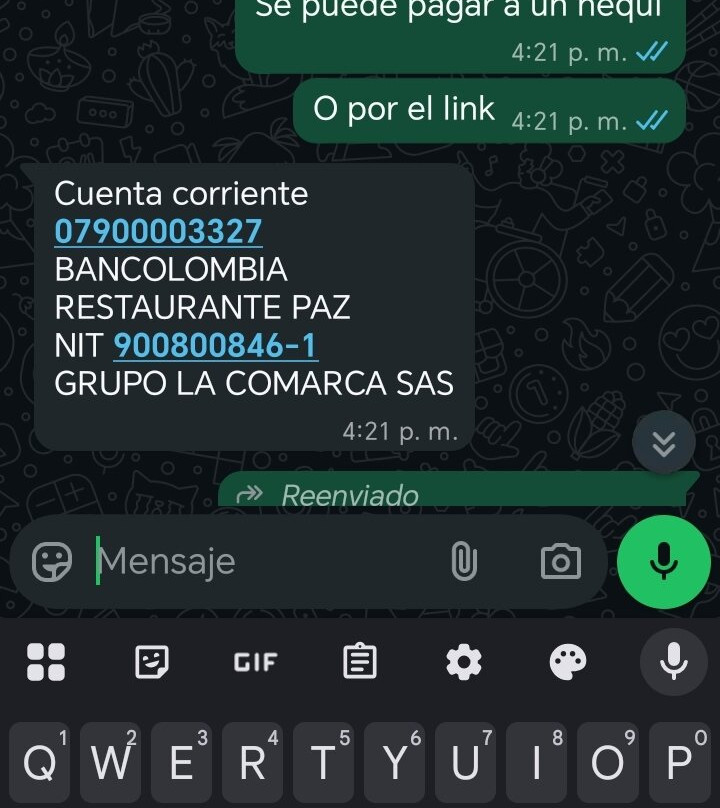Open the keyboard clipboard
Viewport: 720px width, 808px height.
[360, 661]
